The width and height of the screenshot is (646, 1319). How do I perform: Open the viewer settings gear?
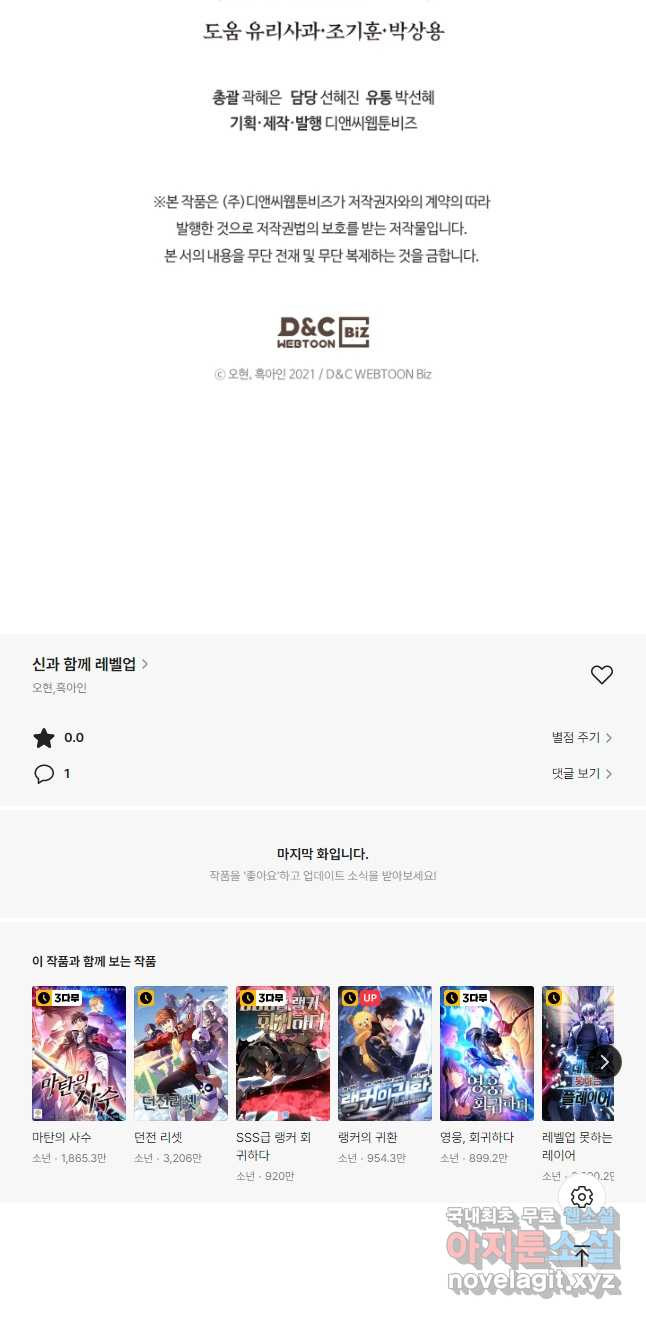582,1197
